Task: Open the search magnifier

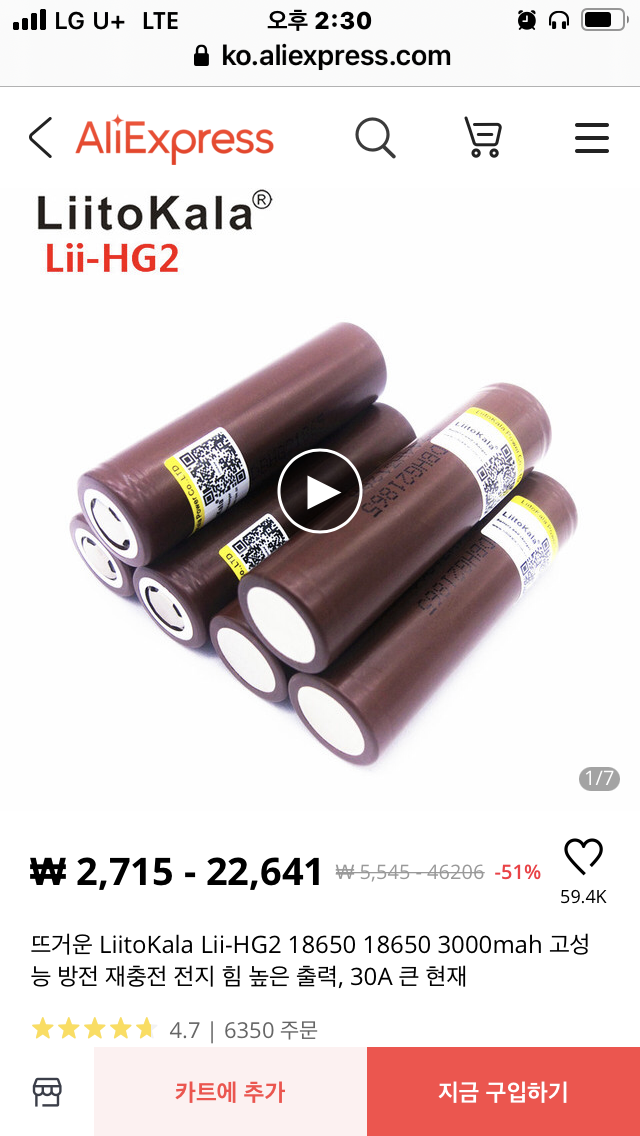Action: [375, 138]
